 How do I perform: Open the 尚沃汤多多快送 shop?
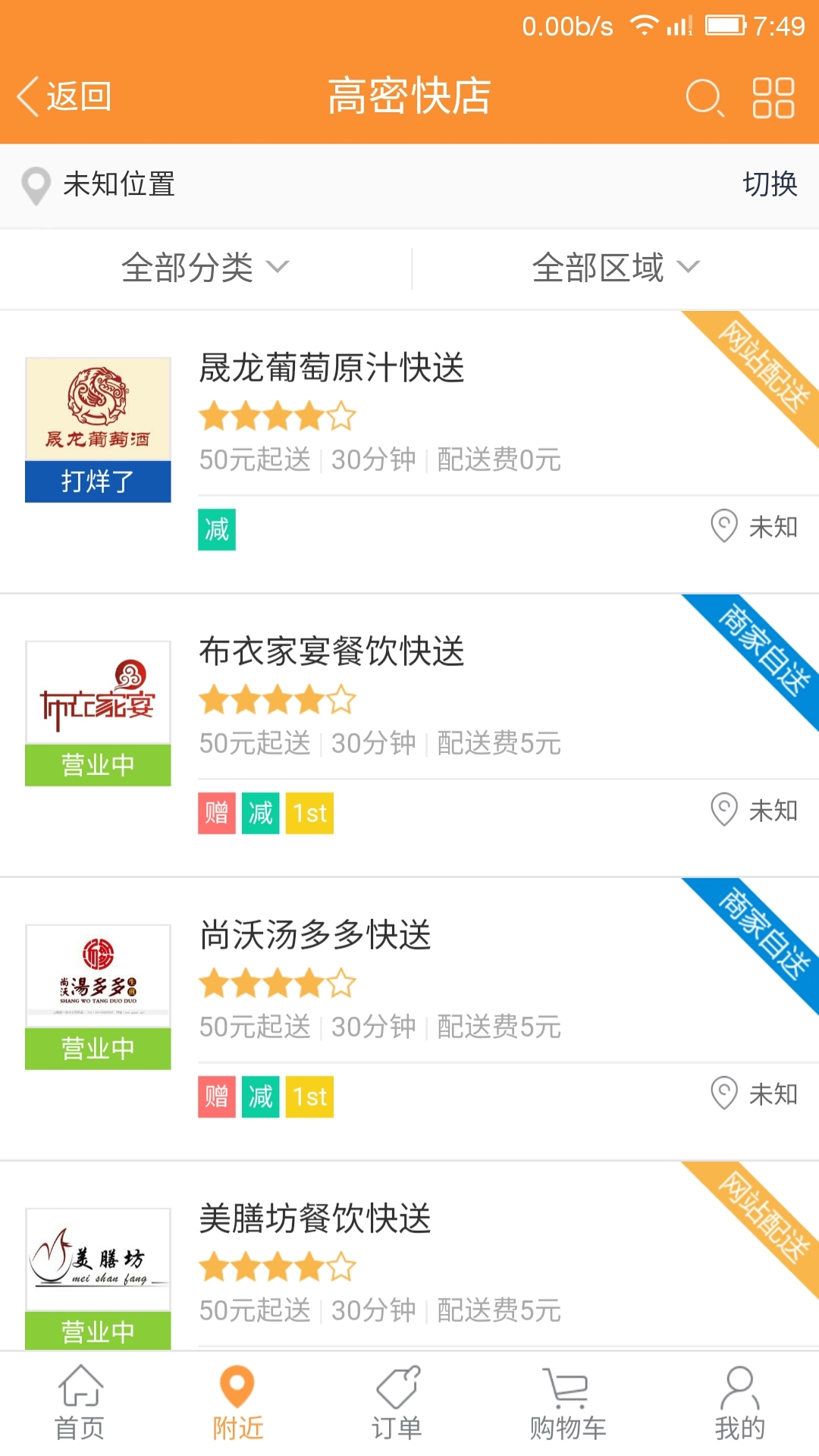(x=409, y=1018)
